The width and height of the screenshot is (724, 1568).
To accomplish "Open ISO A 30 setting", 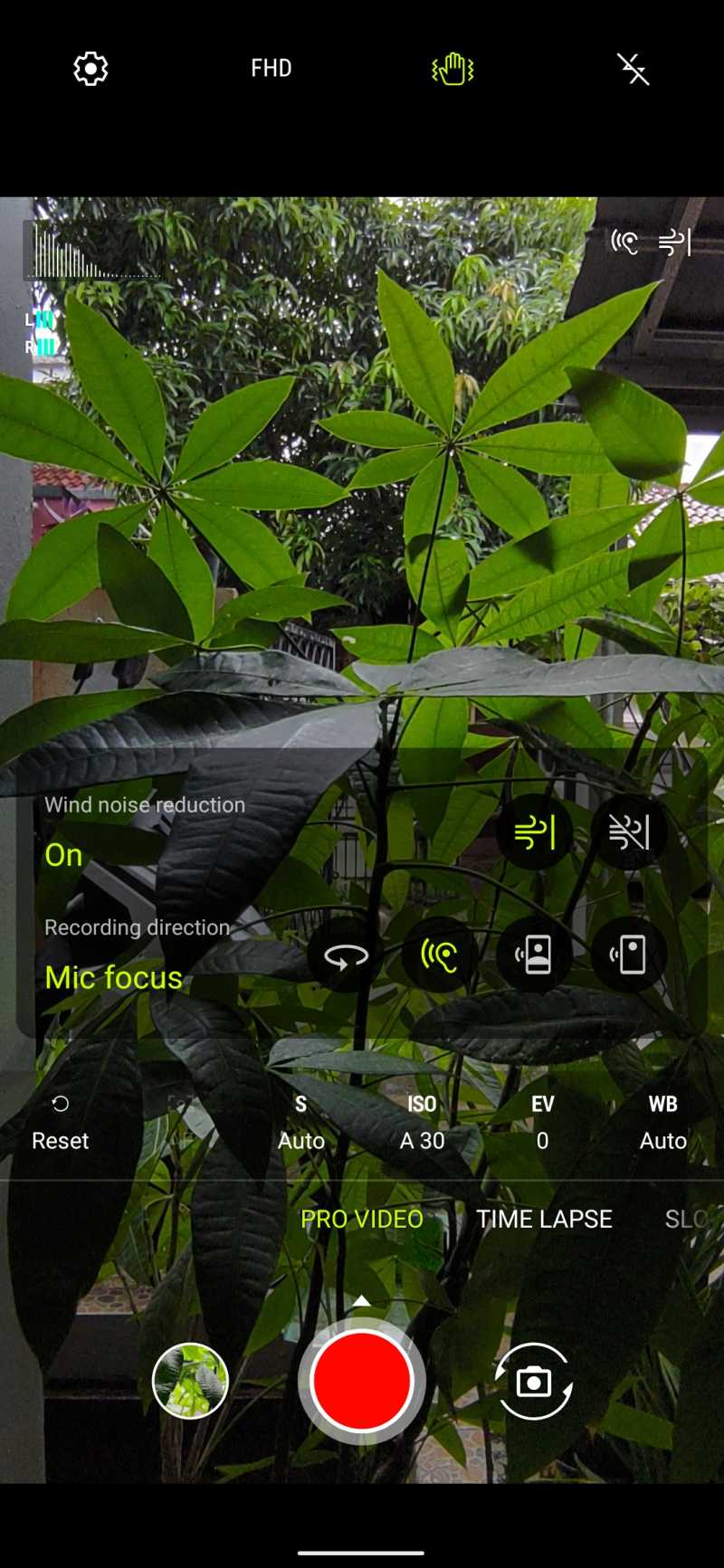I will [422, 1124].
